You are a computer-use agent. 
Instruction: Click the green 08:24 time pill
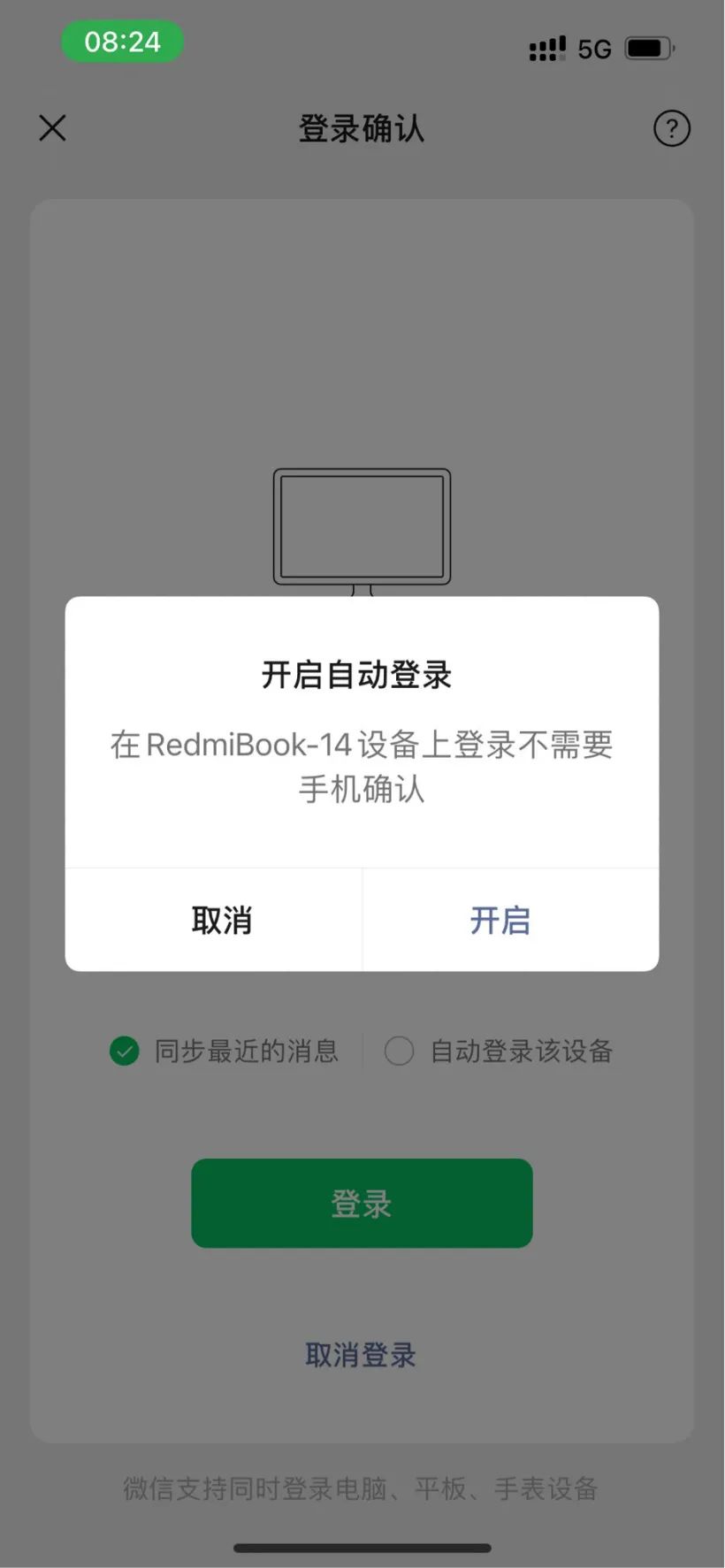(x=122, y=41)
